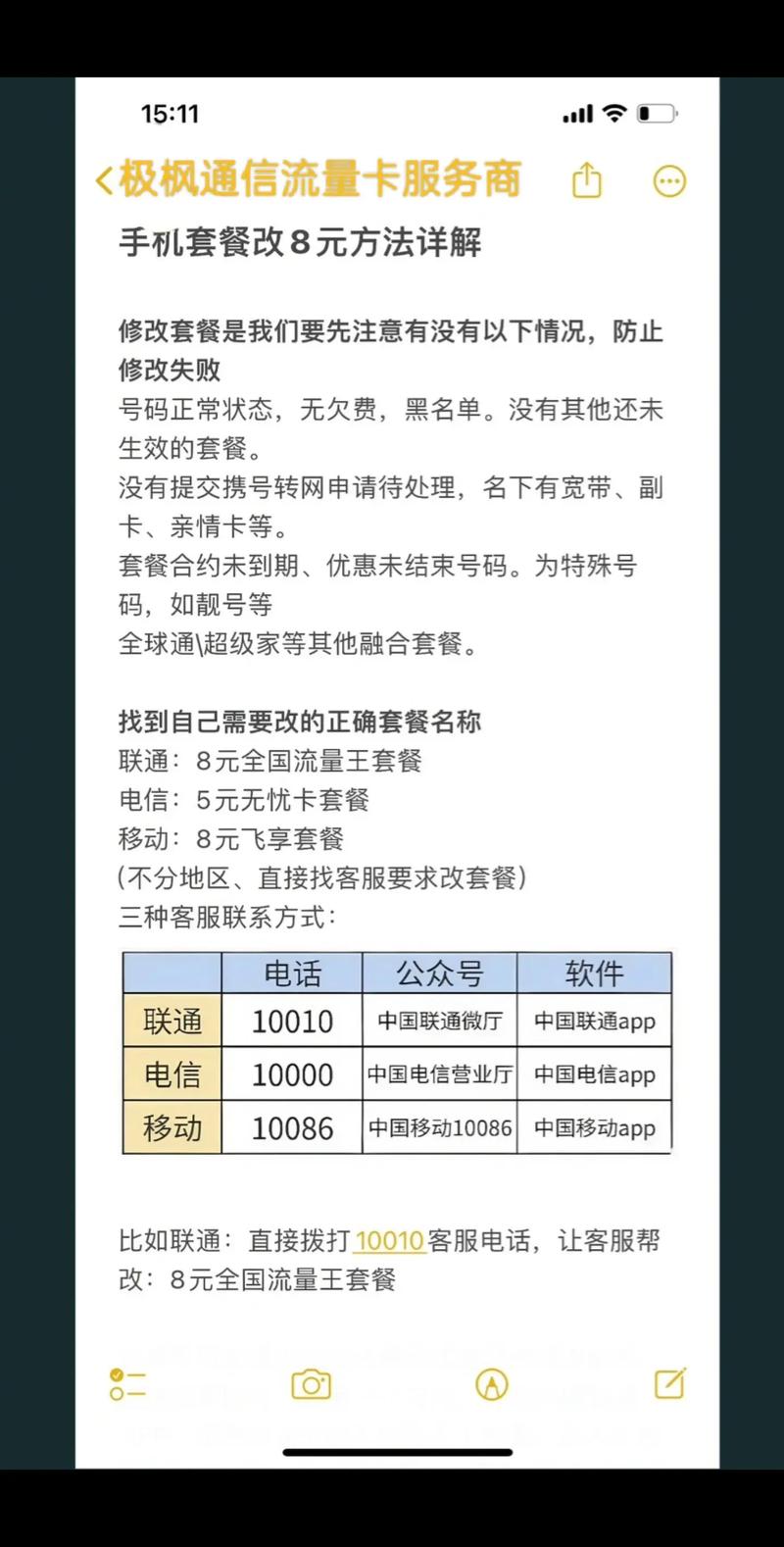Add a checklist to the note
The height and width of the screenshot is (1547, 784).
tap(127, 1384)
